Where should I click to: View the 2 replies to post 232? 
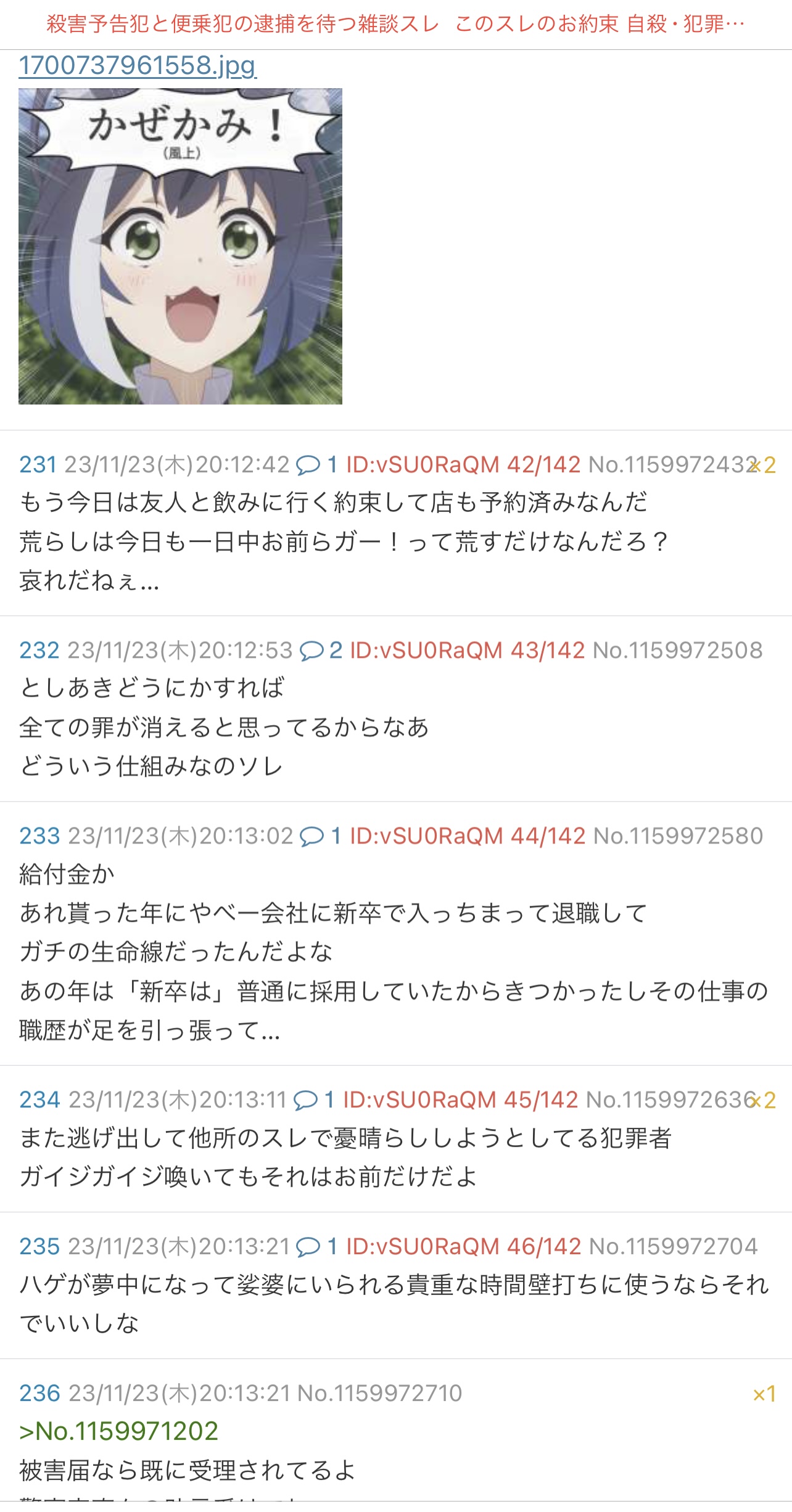(320, 650)
